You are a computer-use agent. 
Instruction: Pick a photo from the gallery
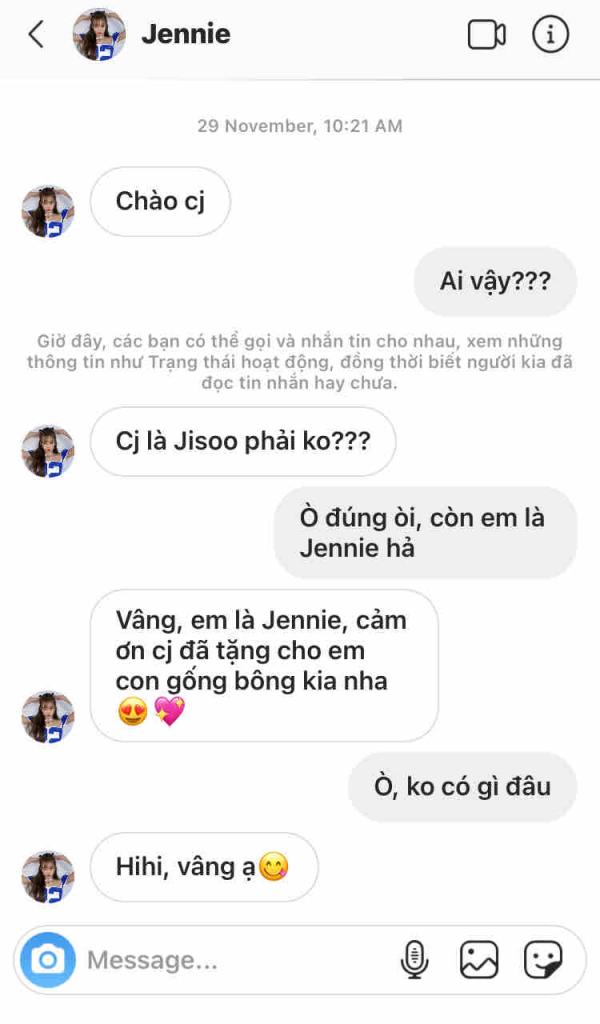click(479, 960)
